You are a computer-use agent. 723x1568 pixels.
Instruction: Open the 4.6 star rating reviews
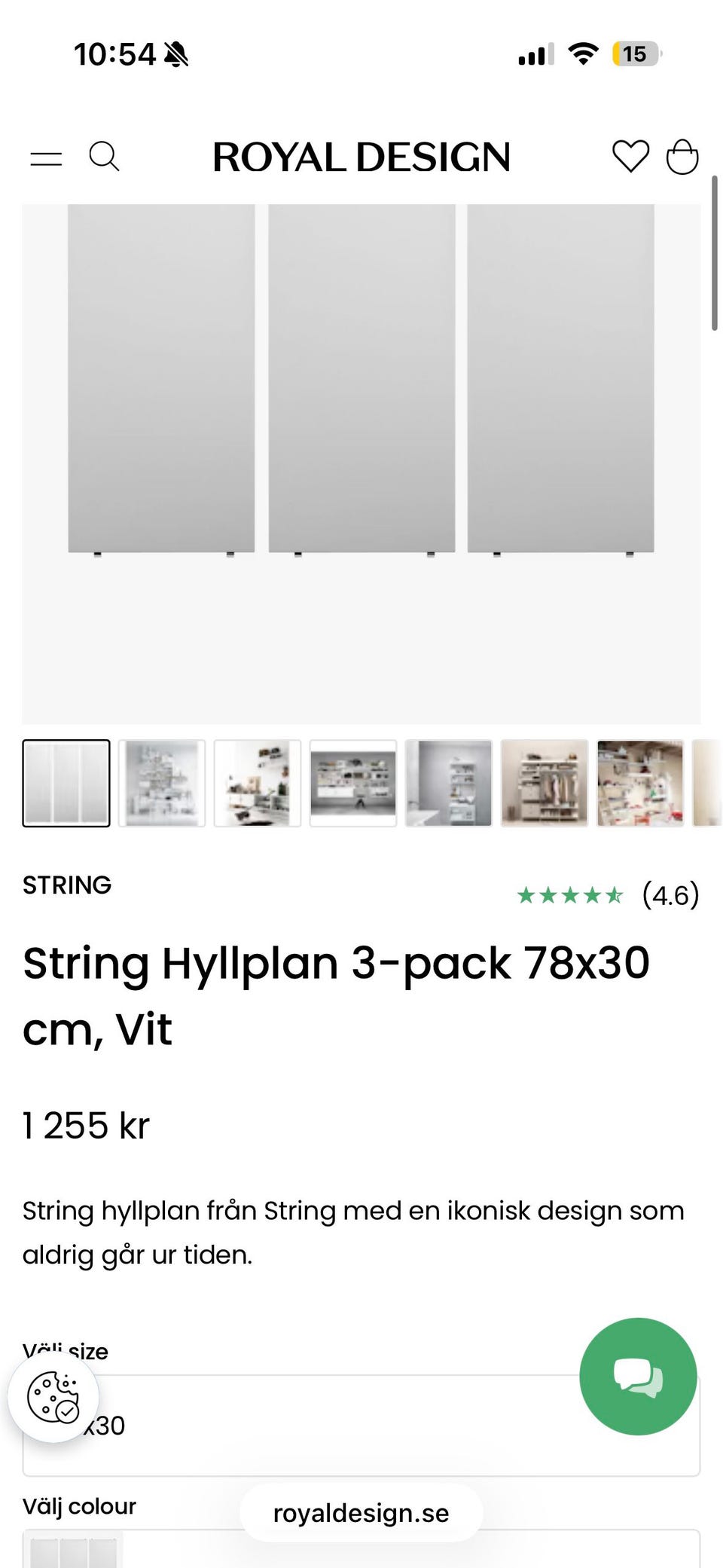tap(669, 895)
